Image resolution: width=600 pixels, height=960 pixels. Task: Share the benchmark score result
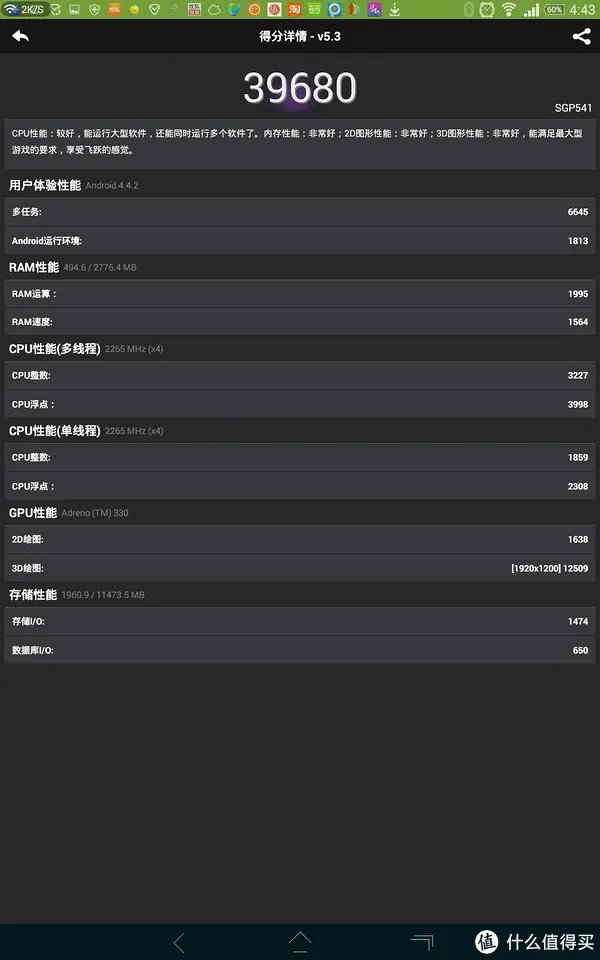tap(581, 37)
